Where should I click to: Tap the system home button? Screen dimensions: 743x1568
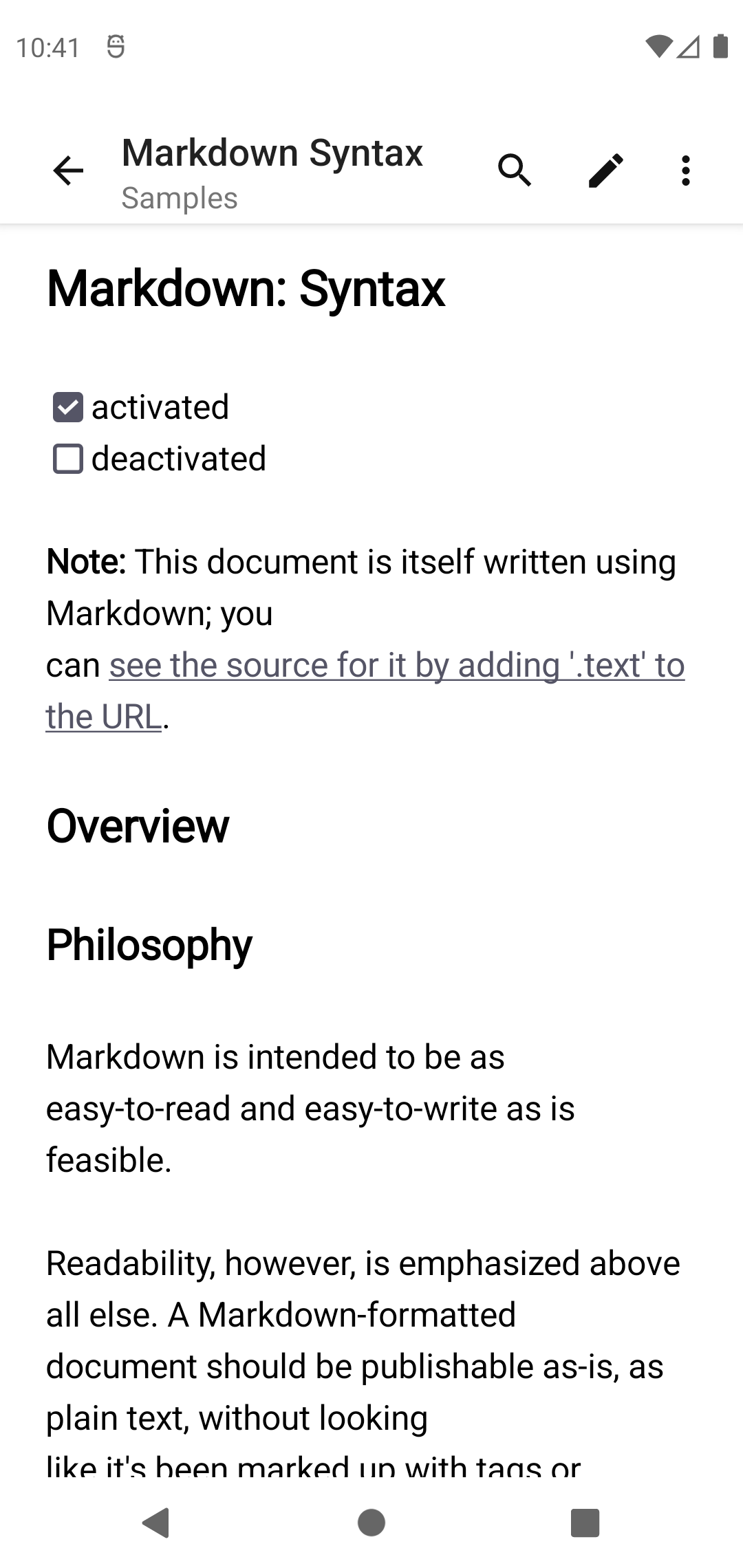coord(371,1522)
